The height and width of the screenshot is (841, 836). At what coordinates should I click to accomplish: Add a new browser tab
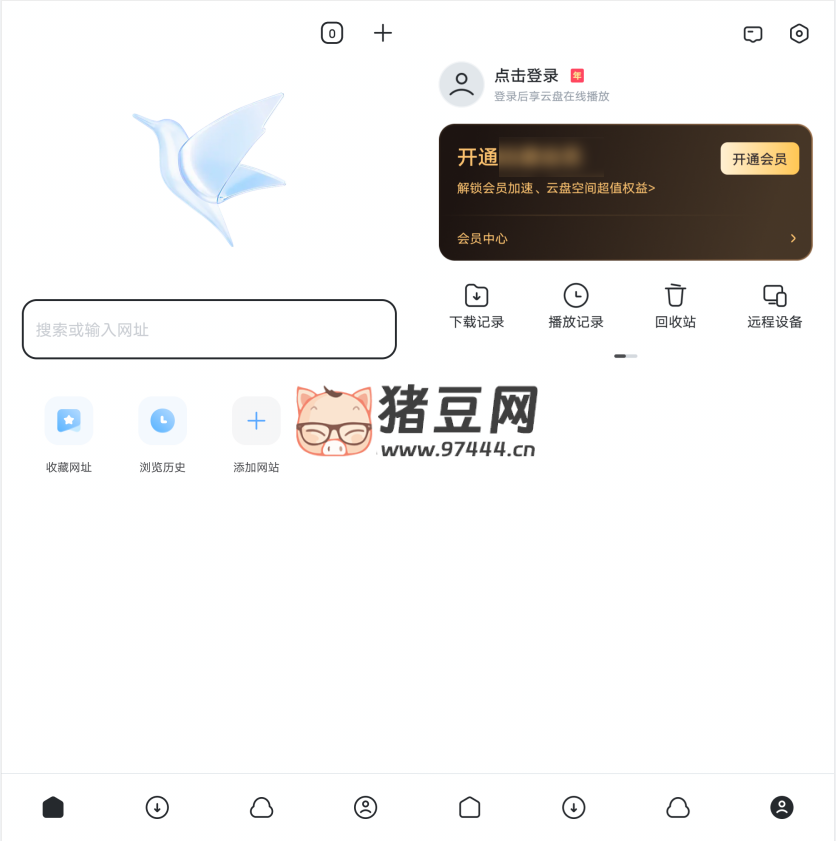coord(383,33)
